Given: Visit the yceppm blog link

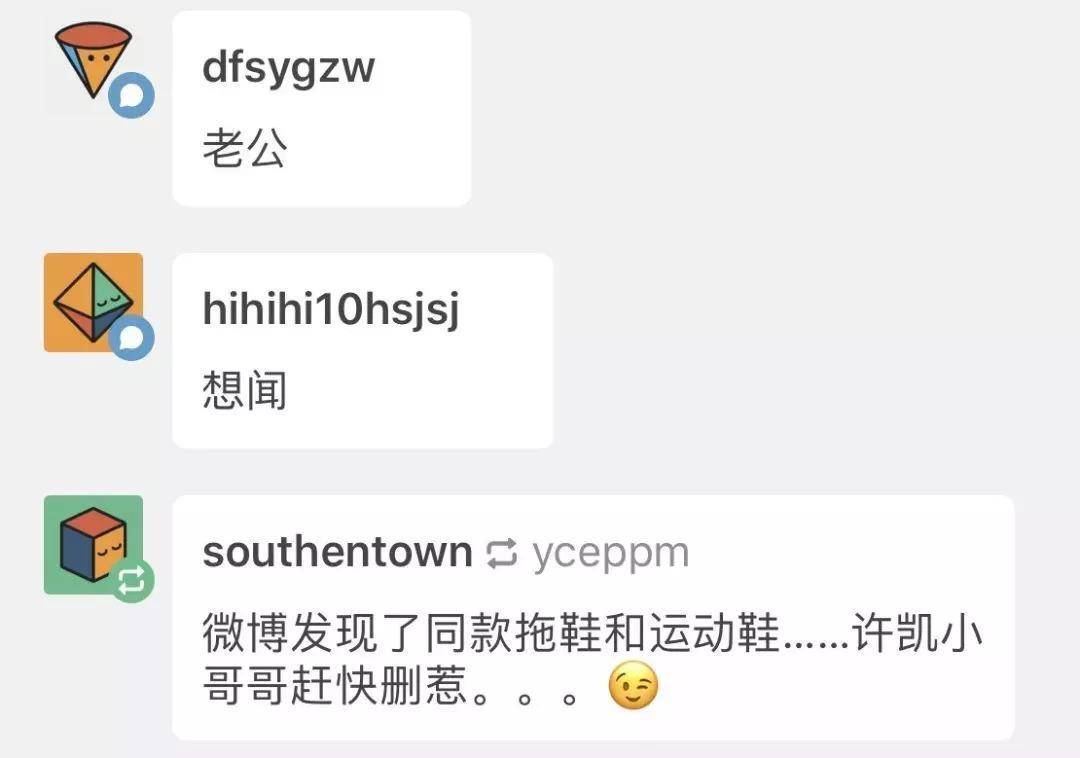Looking at the screenshot, I should pyautogui.click(x=610, y=553).
